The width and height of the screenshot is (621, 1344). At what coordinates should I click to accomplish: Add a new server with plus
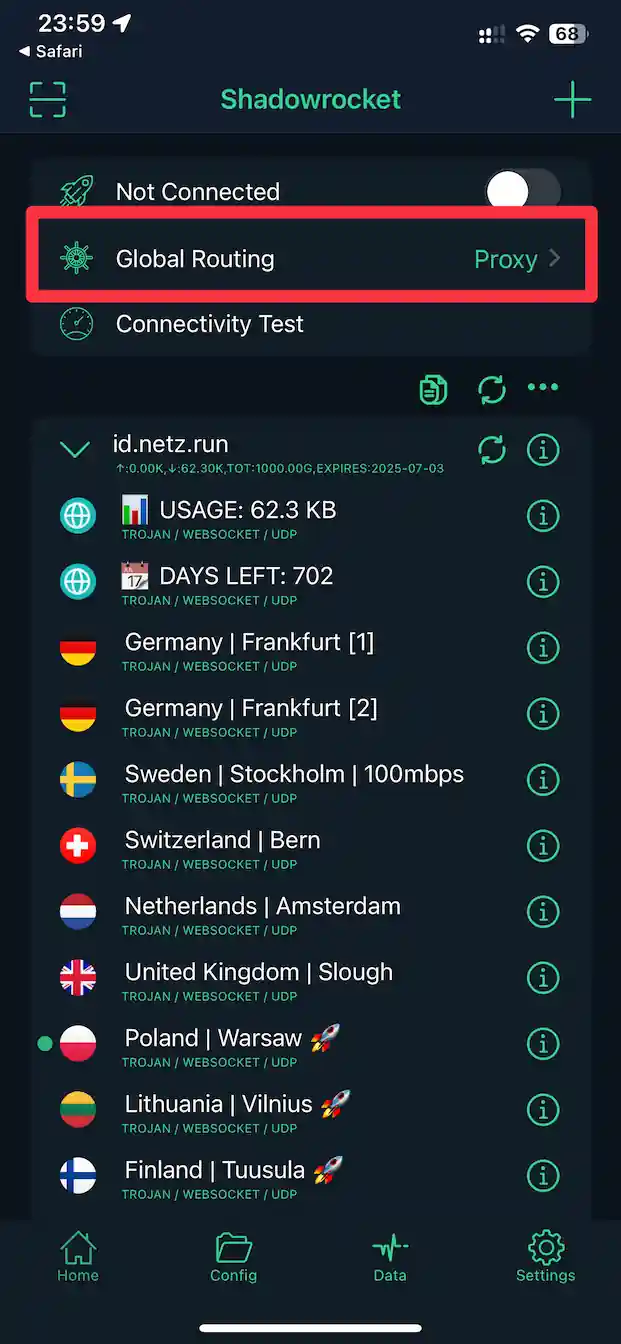[572, 99]
